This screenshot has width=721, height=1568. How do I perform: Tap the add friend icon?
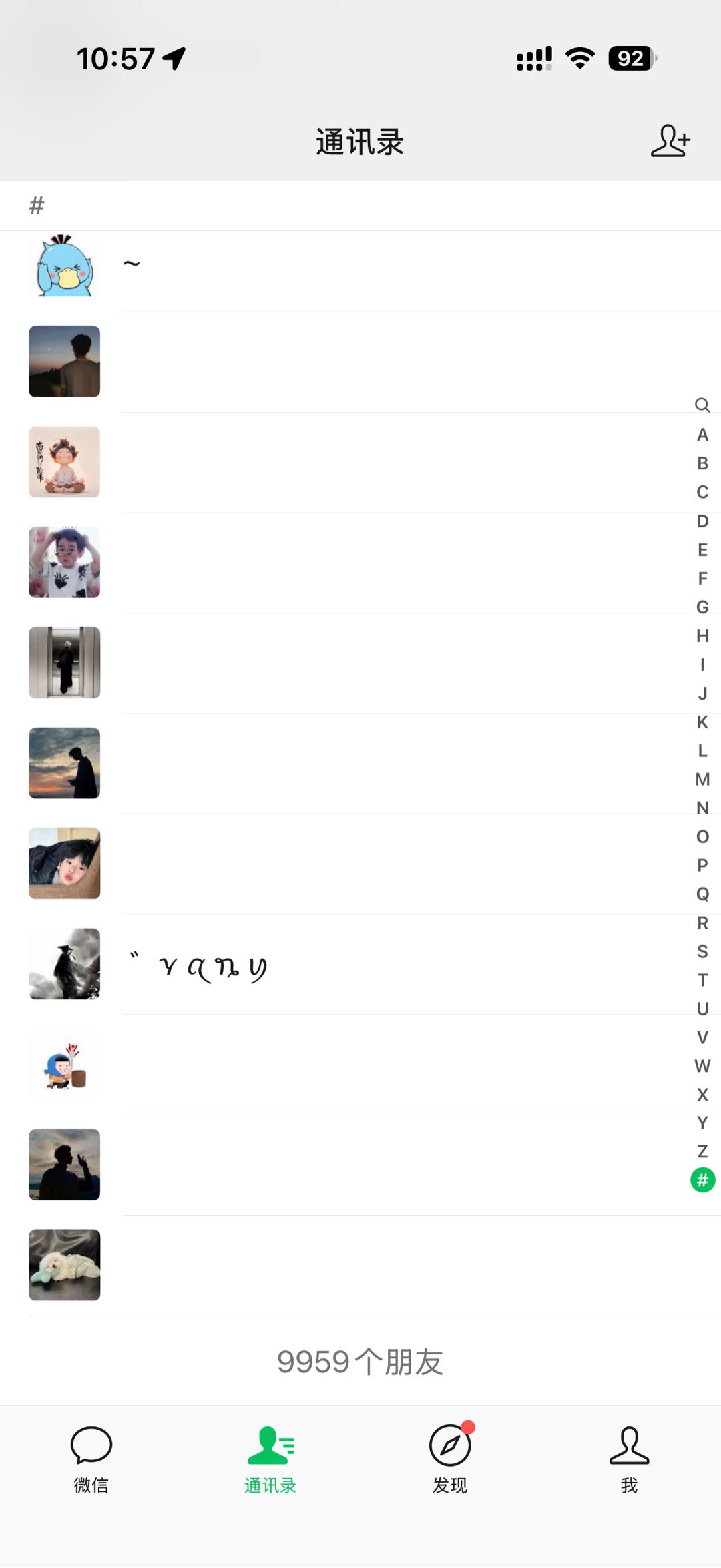[670, 141]
